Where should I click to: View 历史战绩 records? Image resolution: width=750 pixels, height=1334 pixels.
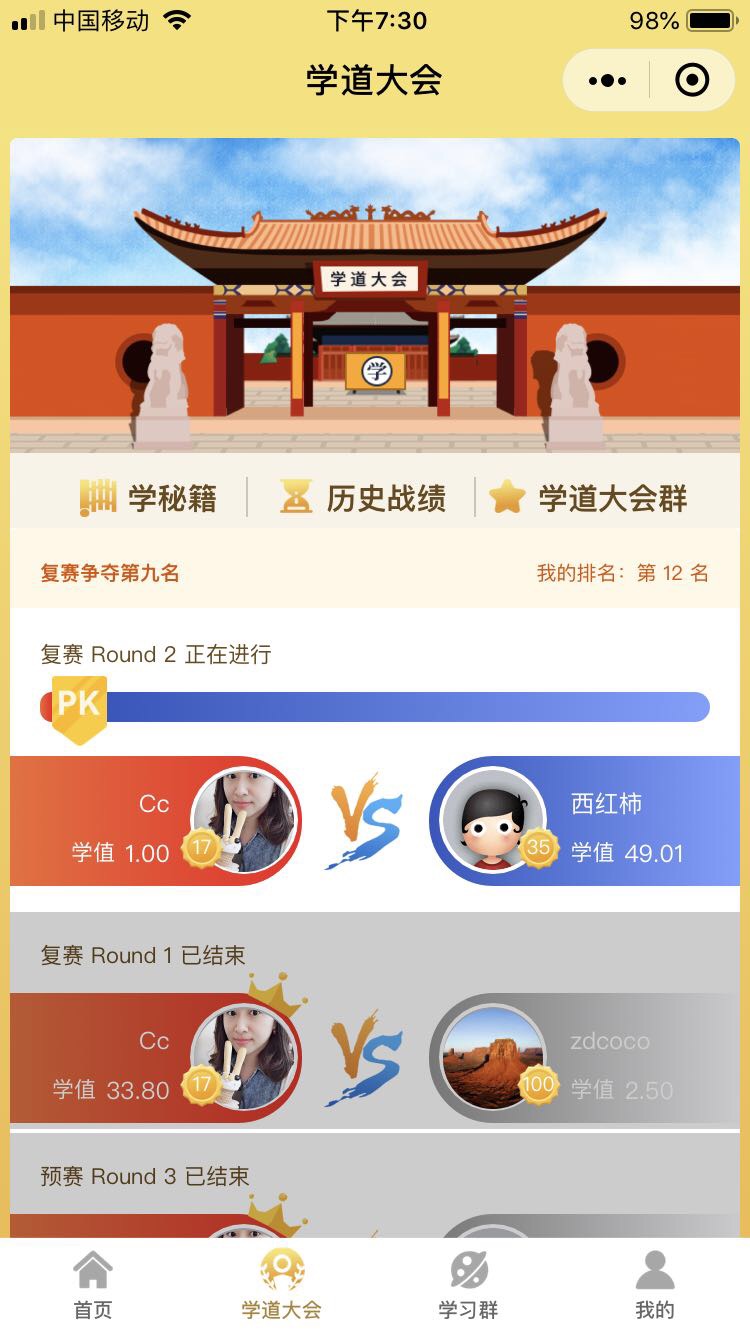click(x=363, y=497)
